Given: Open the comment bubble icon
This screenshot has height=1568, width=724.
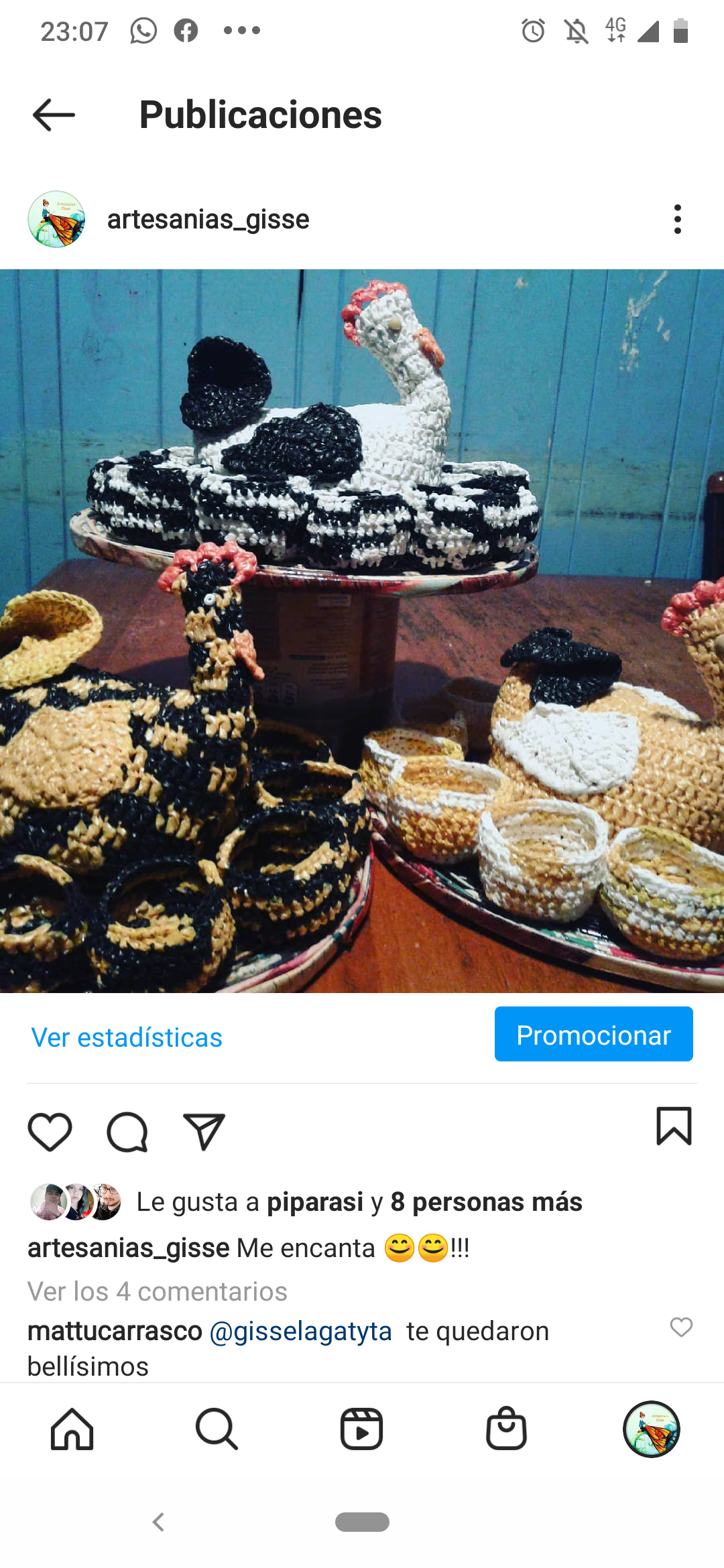Looking at the screenshot, I should [x=127, y=1131].
